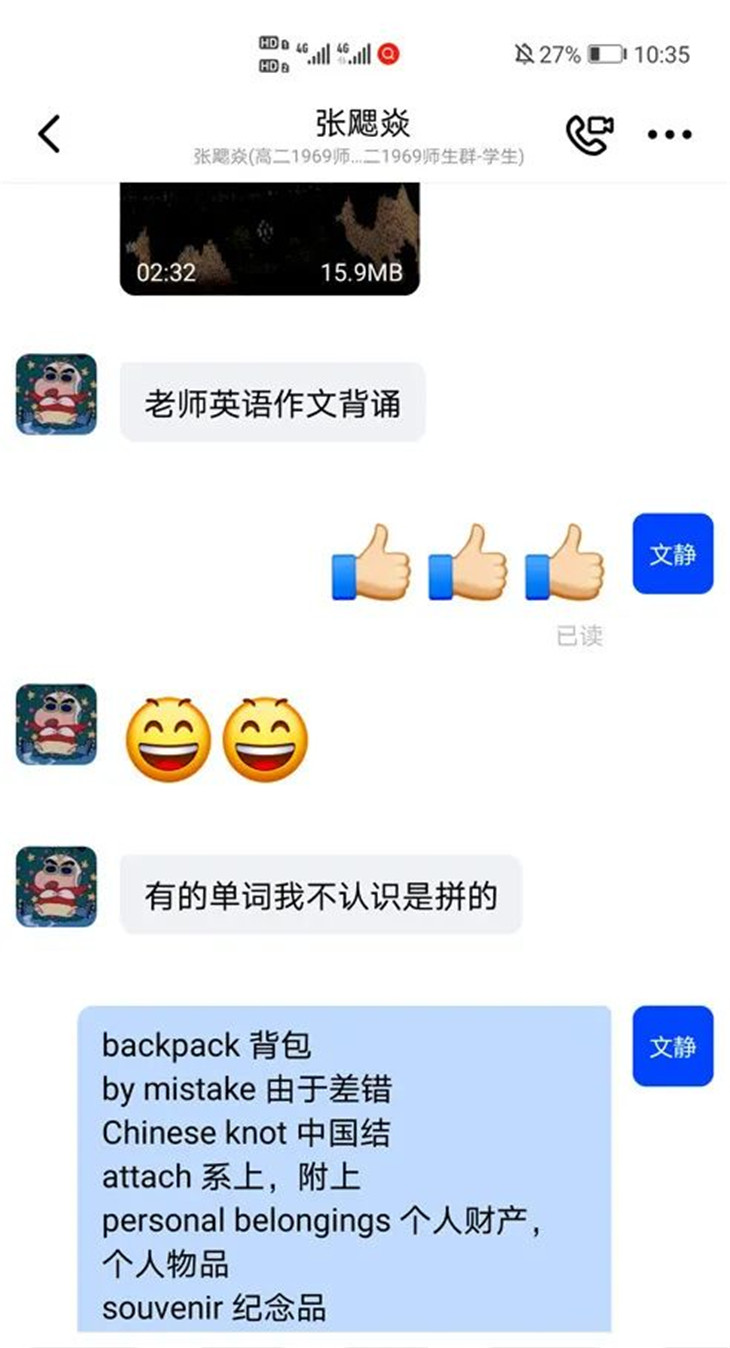Open the avatar beside 老师英语作文背诵
The image size is (730, 1348).
pos(57,394)
